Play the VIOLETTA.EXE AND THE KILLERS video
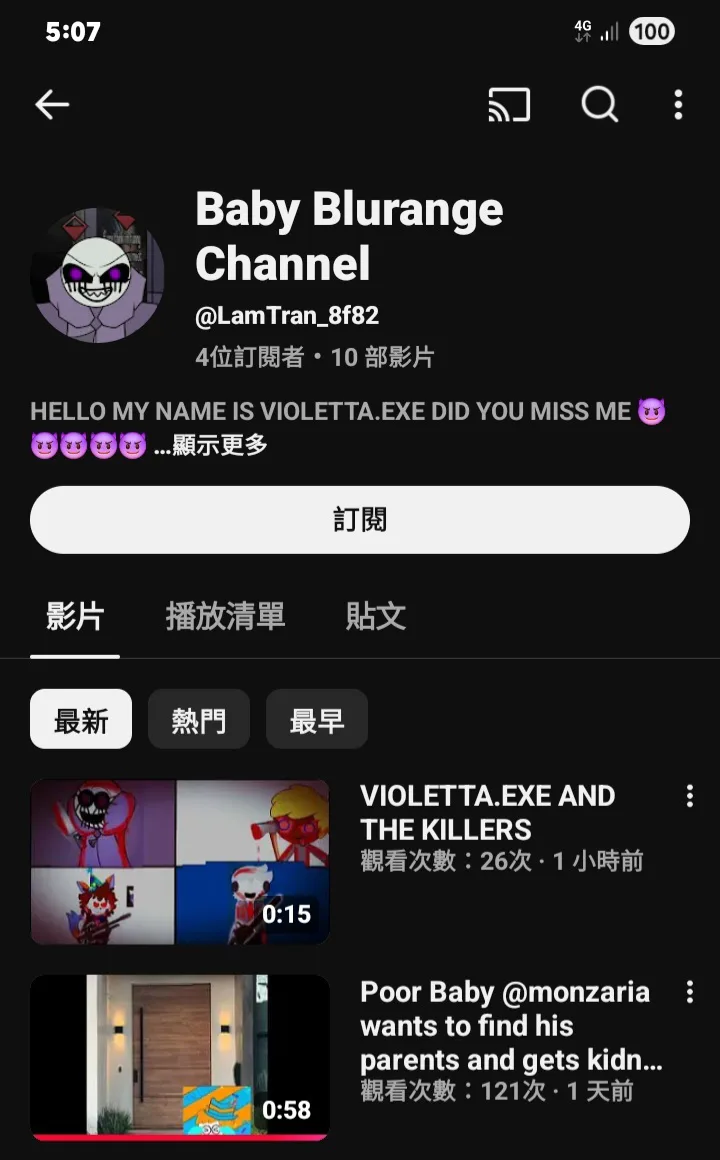Screen dimensions: 720x1160 pos(180,862)
